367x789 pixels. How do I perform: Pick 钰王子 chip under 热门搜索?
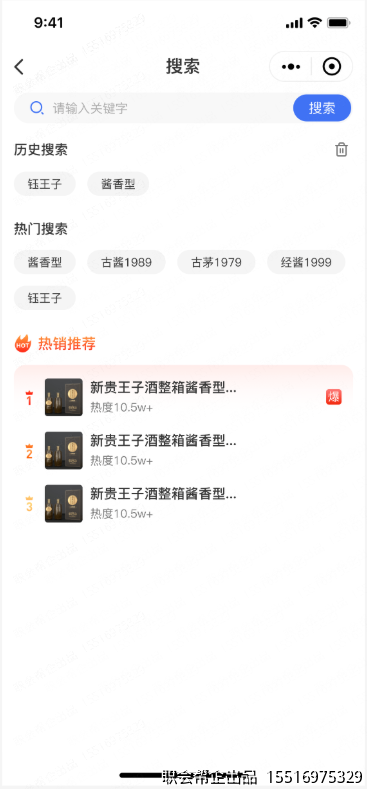[45, 298]
